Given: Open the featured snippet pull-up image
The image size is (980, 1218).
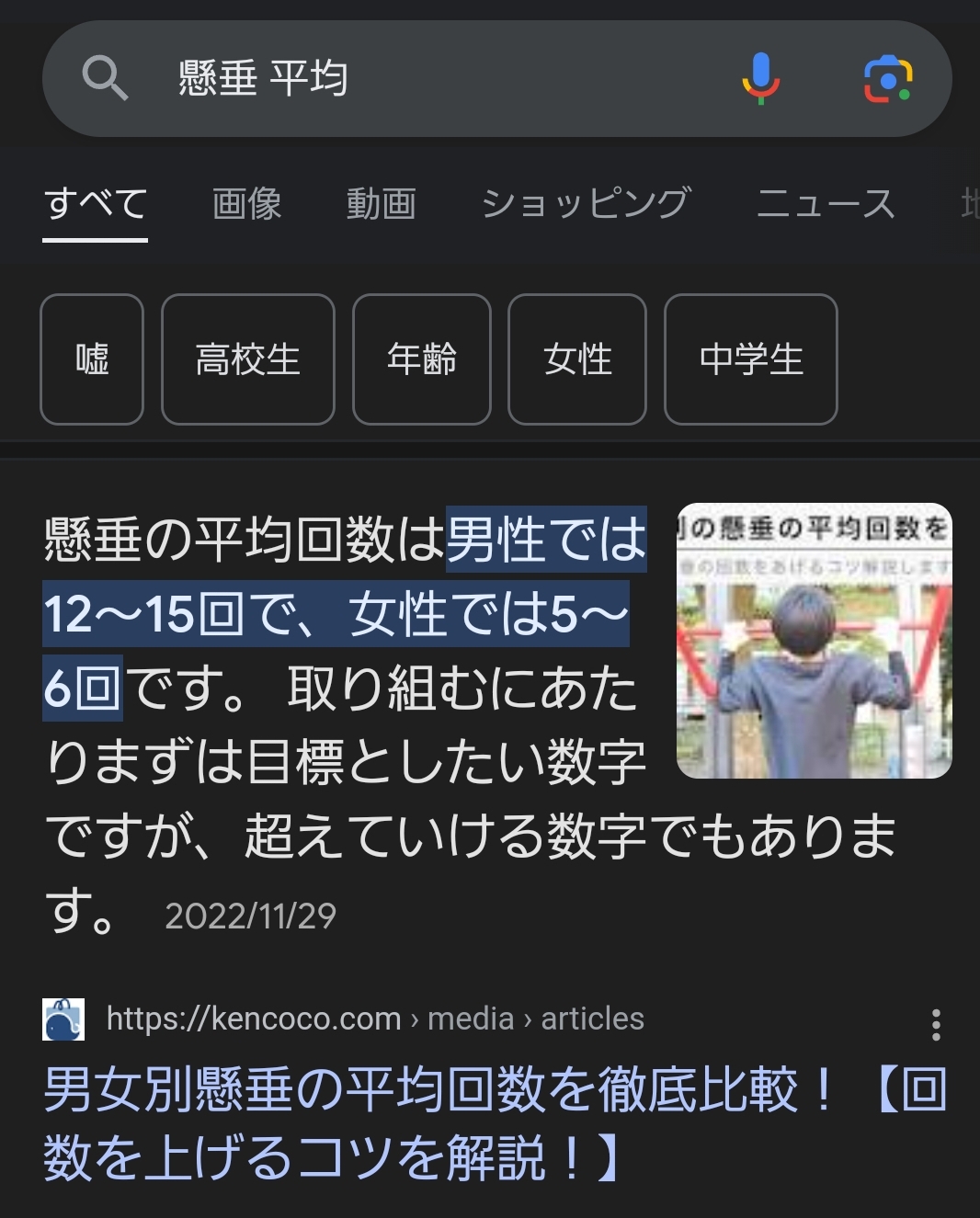Looking at the screenshot, I should click(814, 641).
